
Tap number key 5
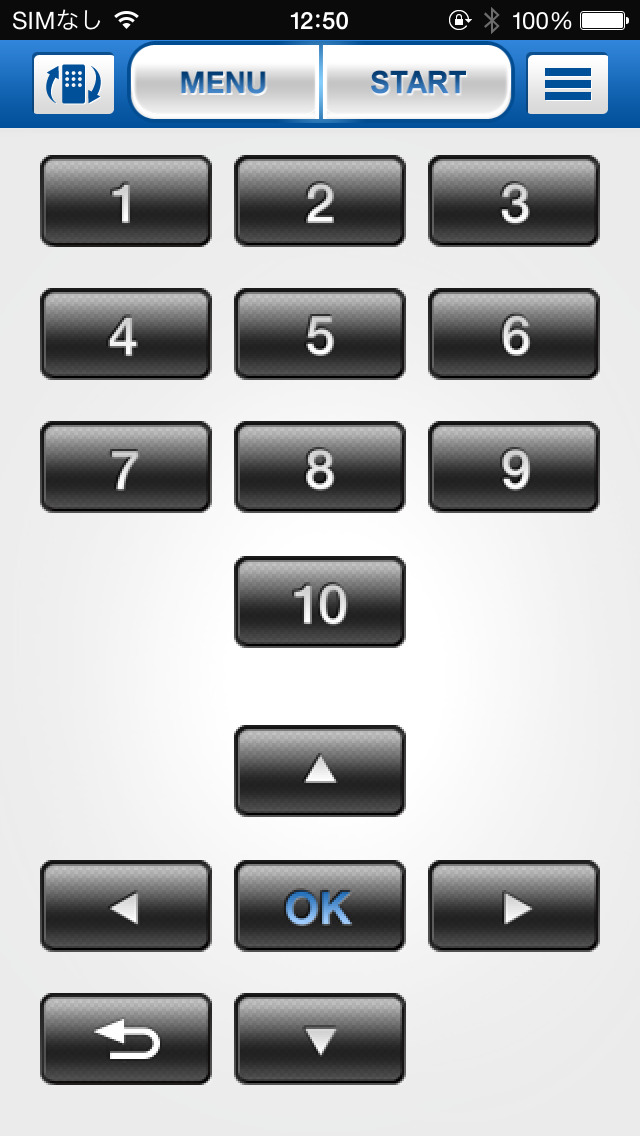[x=320, y=334]
